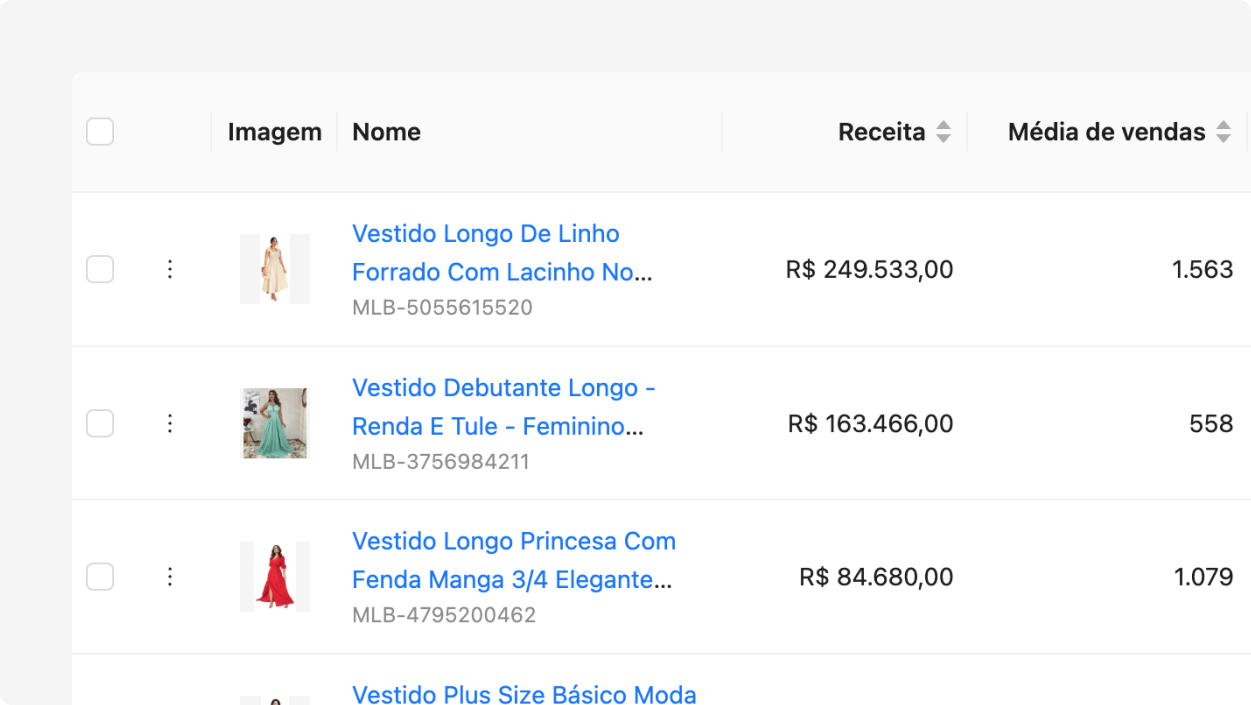Open the red Vestido Longo Princesa image
Screen dimensions: 1251x705
click(x=274, y=577)
